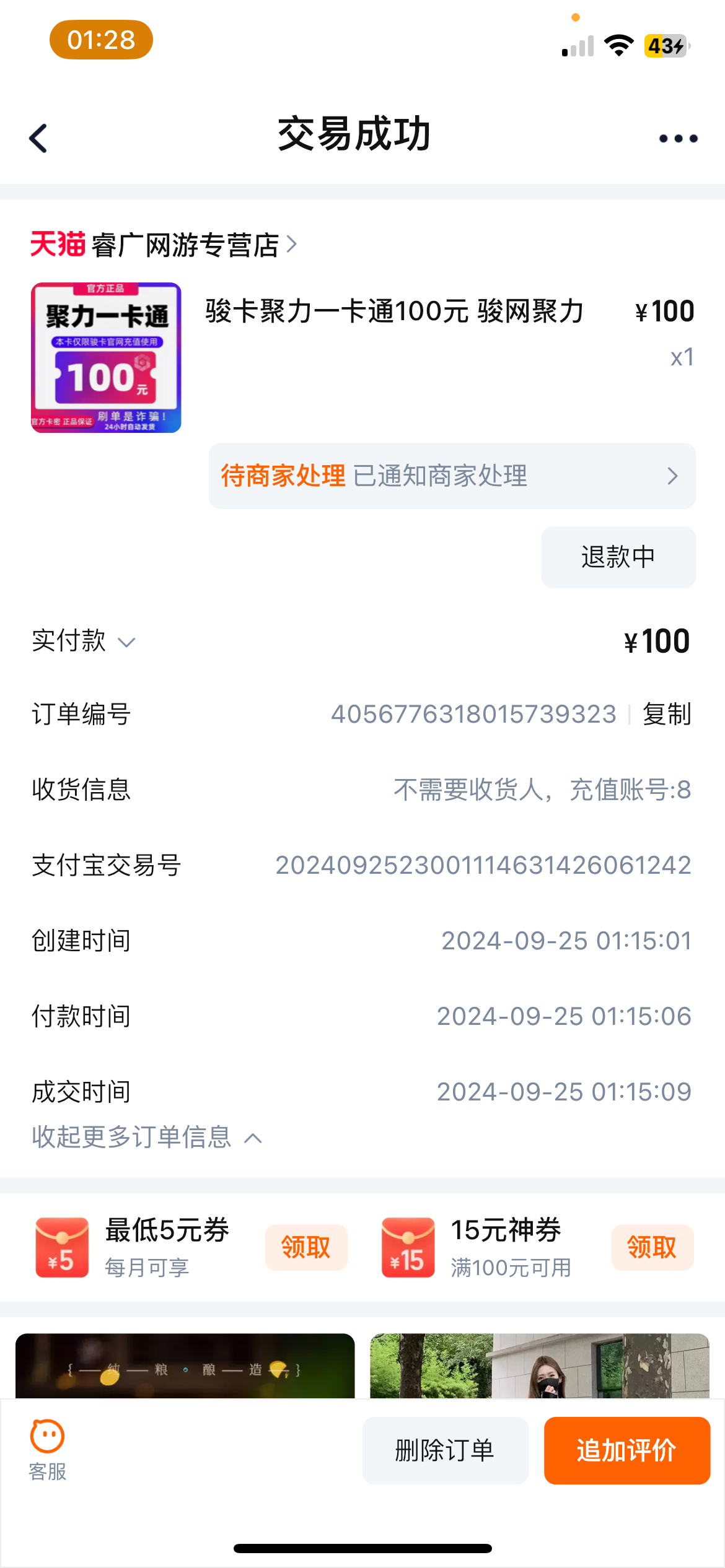Add a follow-up review via 追加评价

[x=626, y=1450]
